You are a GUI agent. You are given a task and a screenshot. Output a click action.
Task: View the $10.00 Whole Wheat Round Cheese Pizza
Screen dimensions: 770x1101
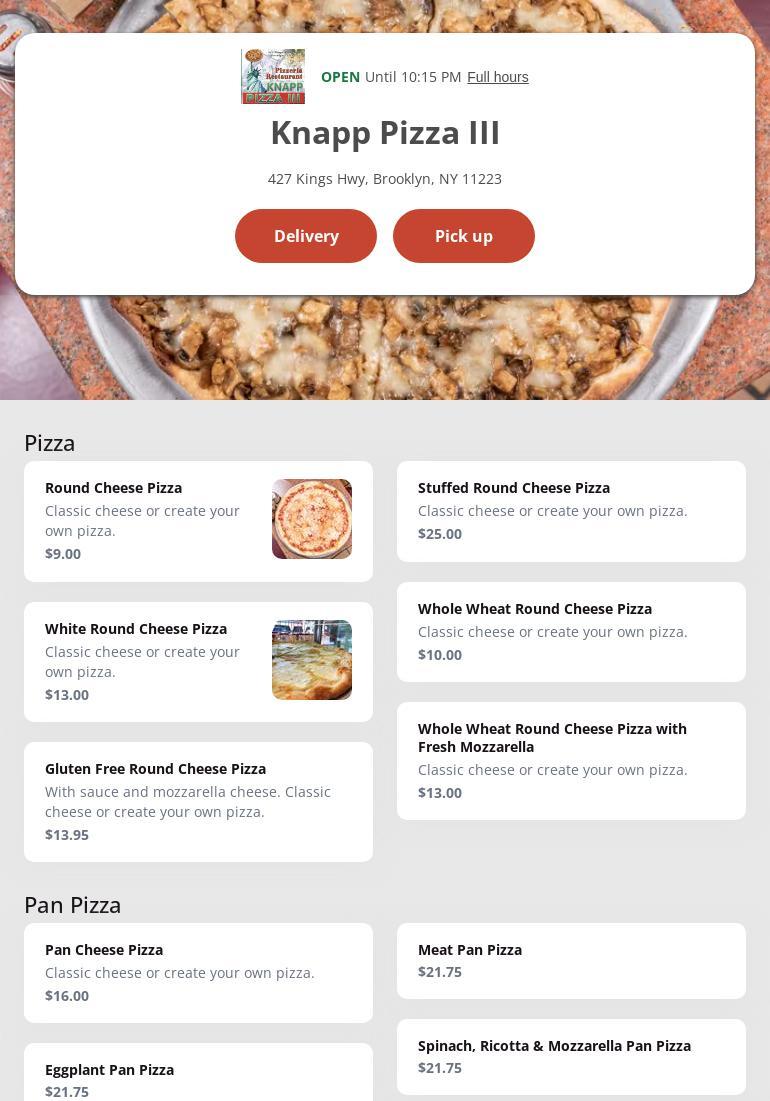click(571, 631)
